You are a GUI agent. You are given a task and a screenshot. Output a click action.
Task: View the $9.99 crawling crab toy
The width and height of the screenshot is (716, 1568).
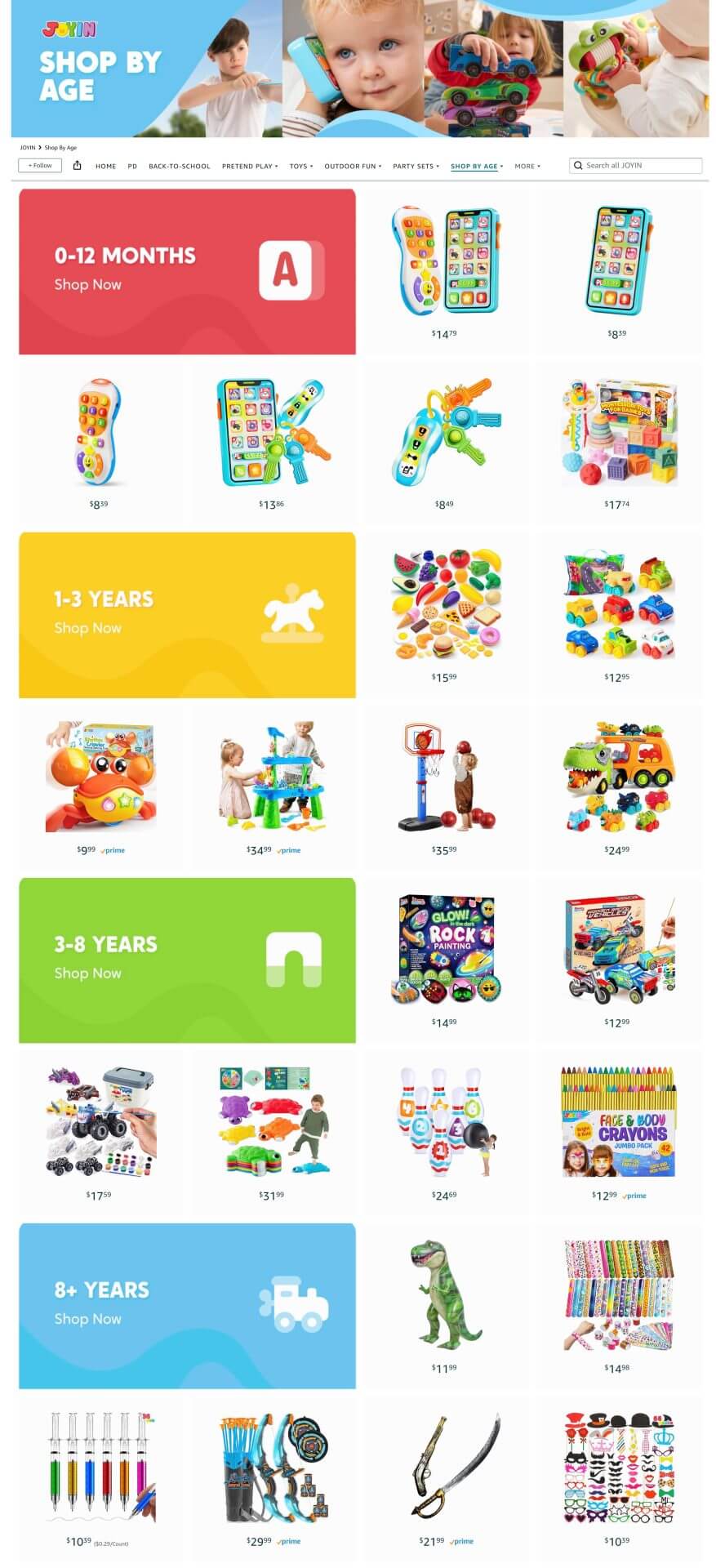[100, 777]
